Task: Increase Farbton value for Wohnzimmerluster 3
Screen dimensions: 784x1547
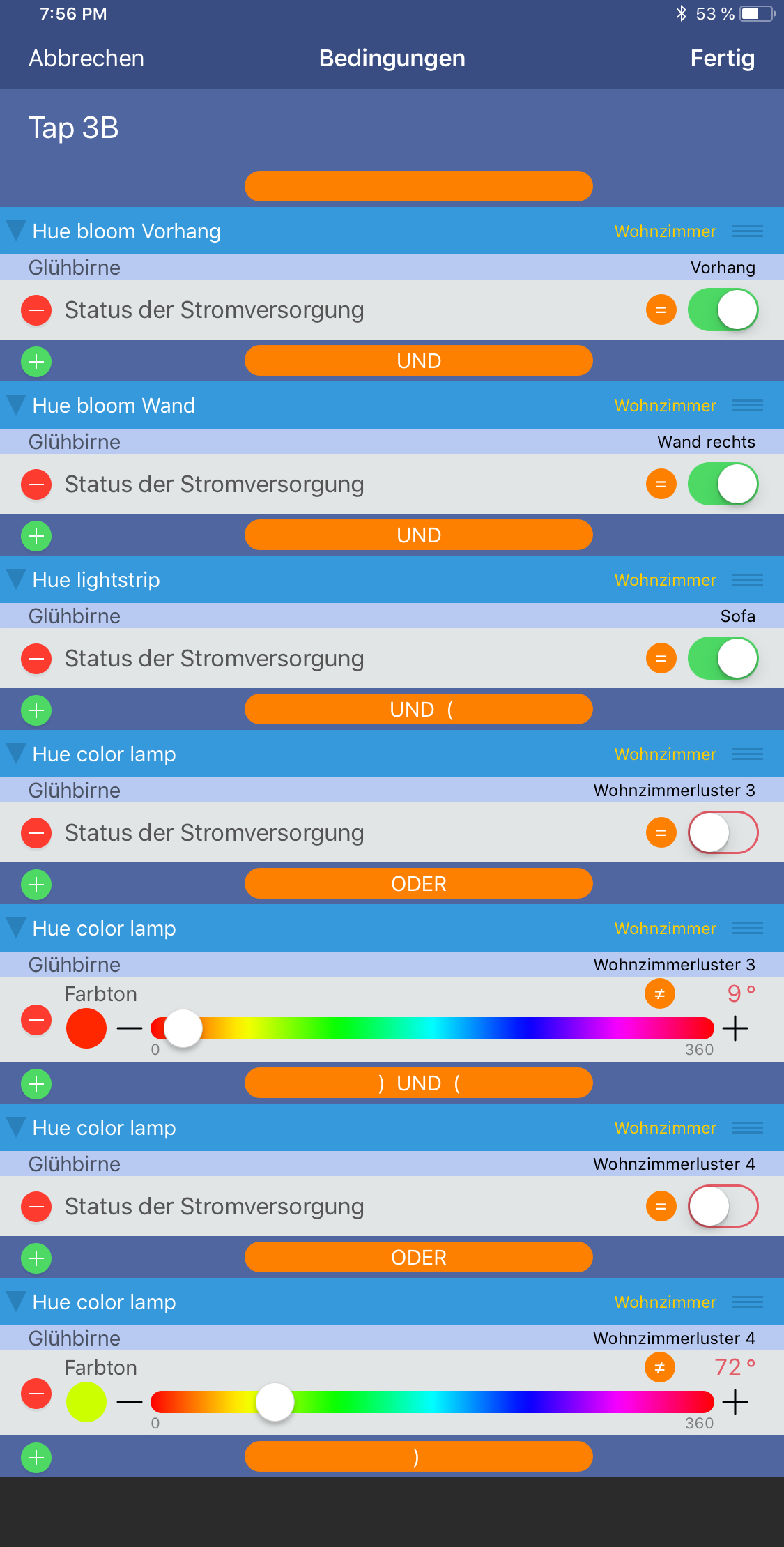Action: pyautogui.click(x=735, y=1028)
